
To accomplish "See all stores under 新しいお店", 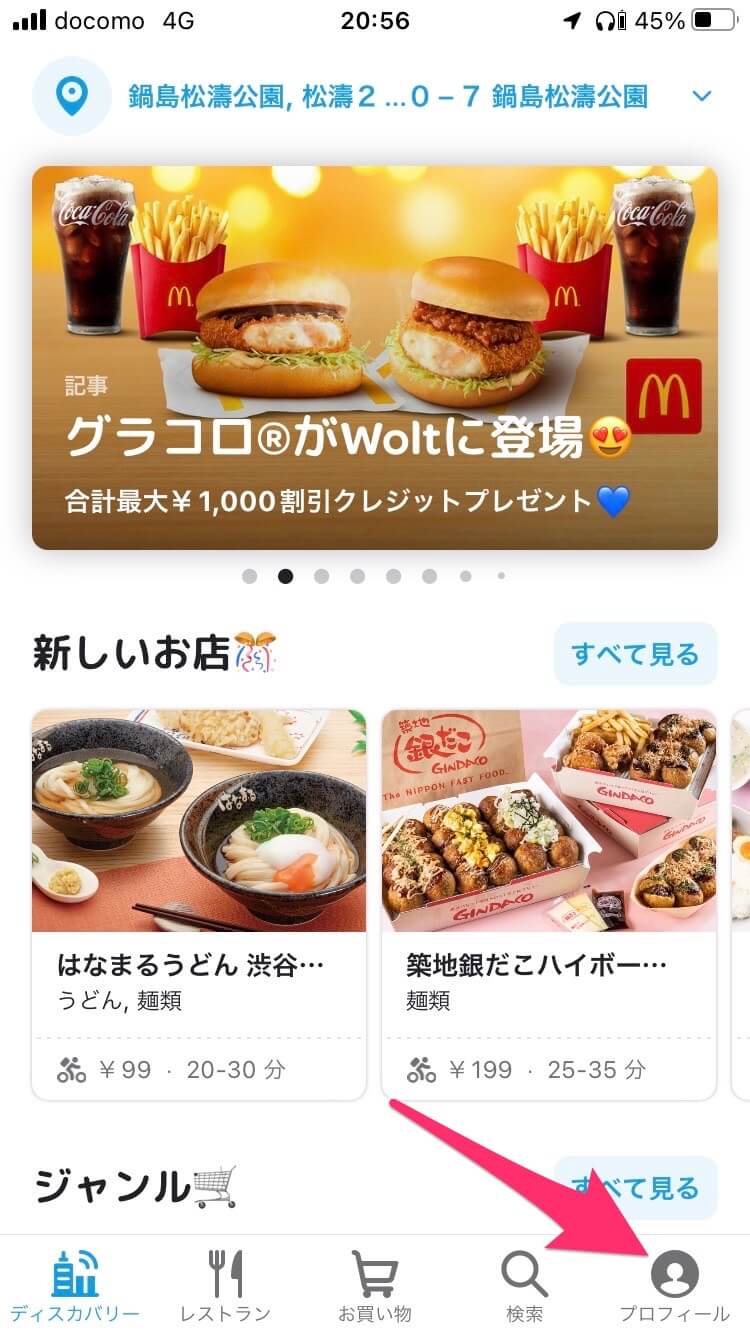I will 635,654.
